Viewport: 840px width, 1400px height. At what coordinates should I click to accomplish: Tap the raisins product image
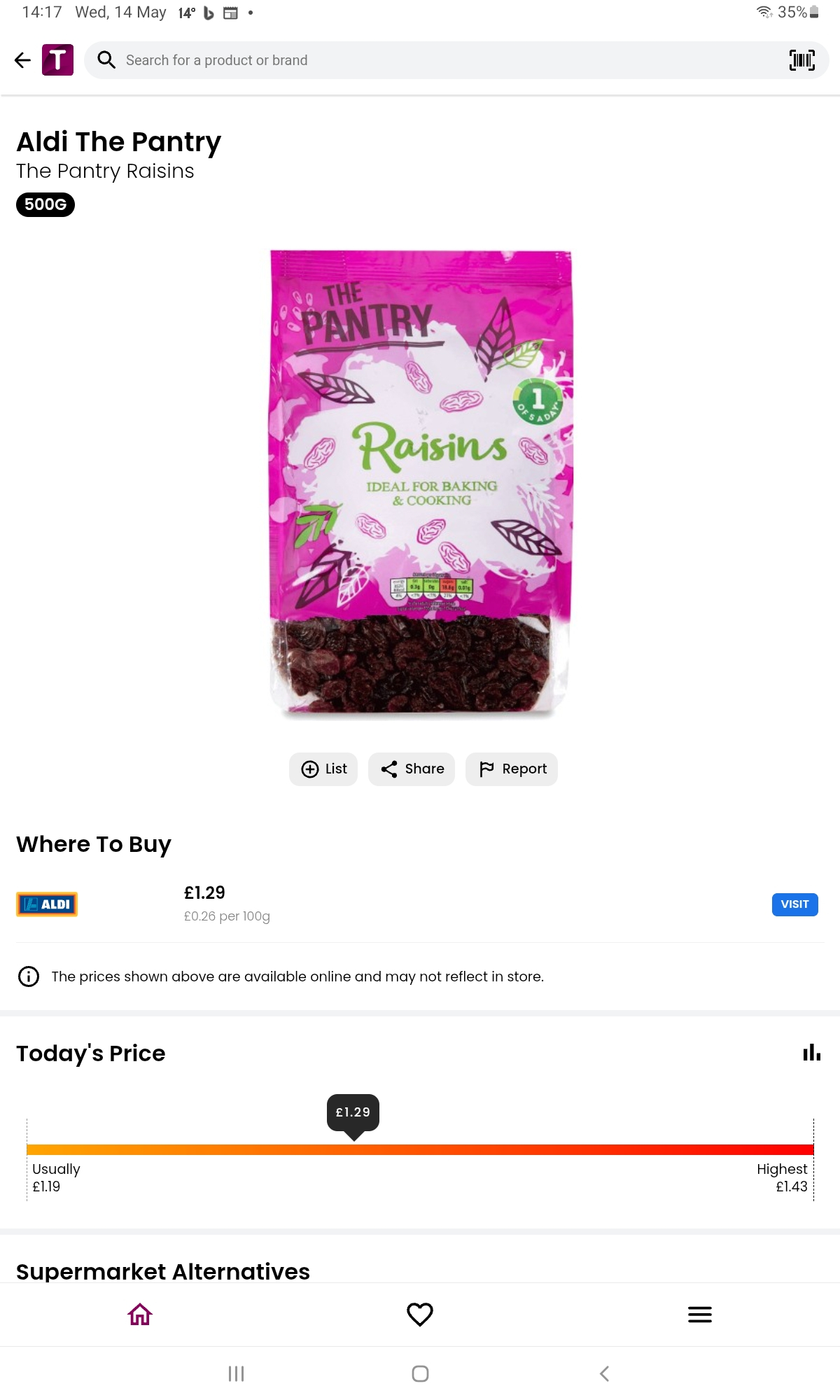[x=421, y=483]
